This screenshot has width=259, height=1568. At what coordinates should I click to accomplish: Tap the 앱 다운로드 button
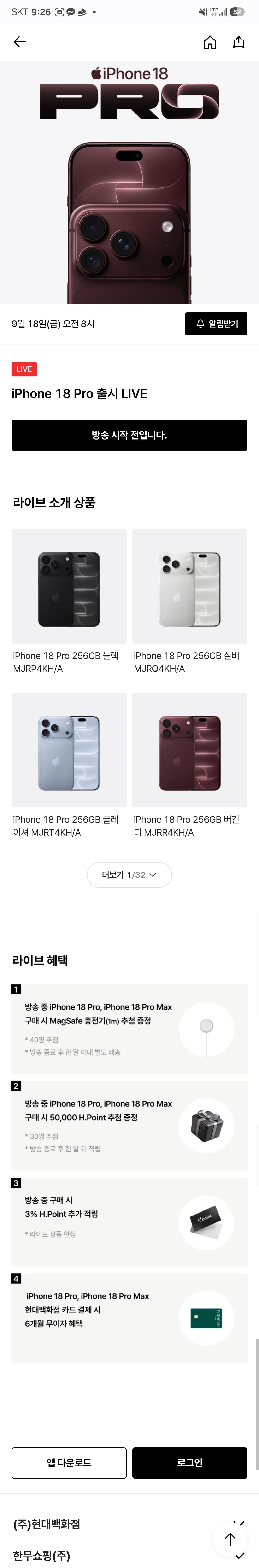tap(69, 1463)
